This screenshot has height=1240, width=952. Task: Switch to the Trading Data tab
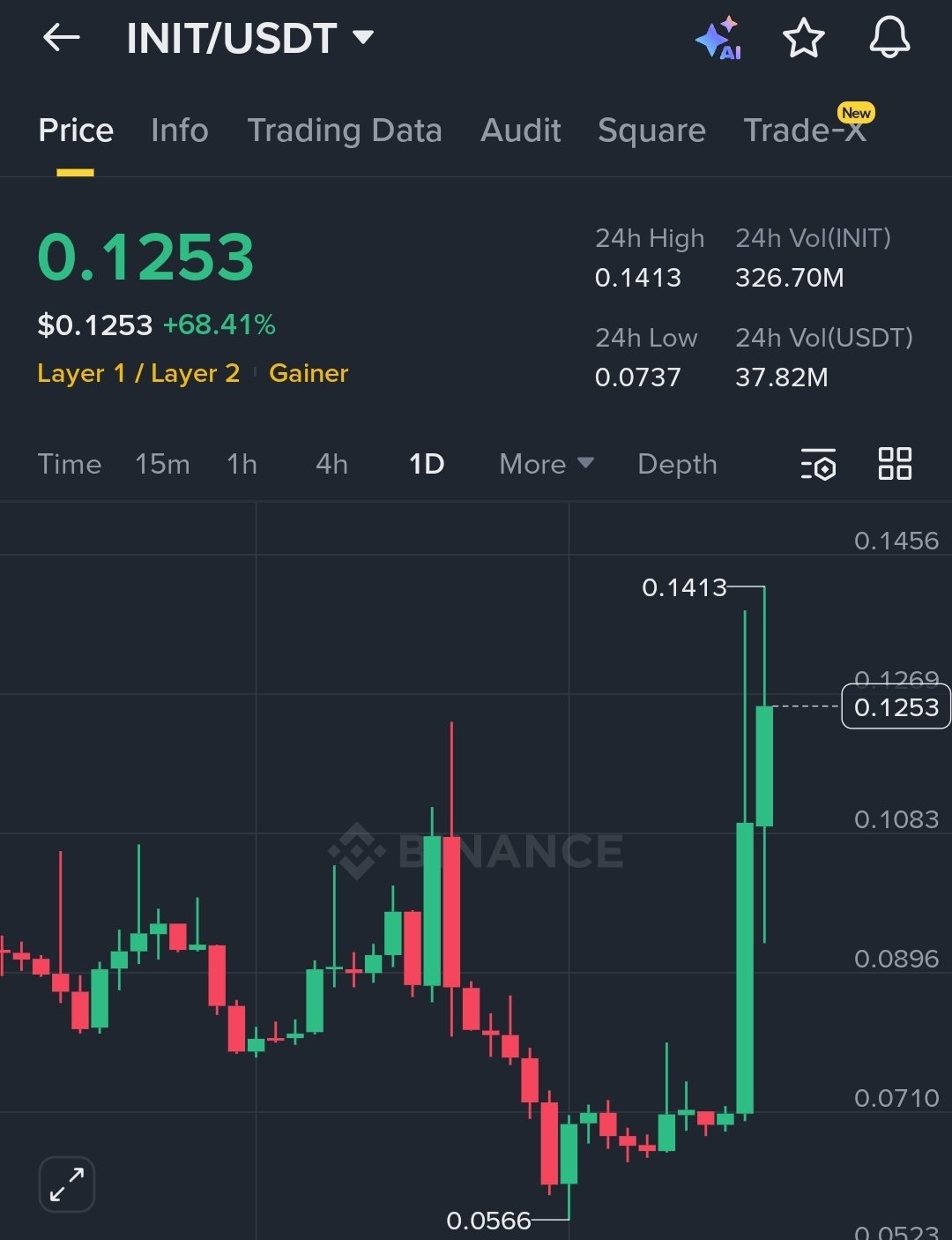pos(345,131)
